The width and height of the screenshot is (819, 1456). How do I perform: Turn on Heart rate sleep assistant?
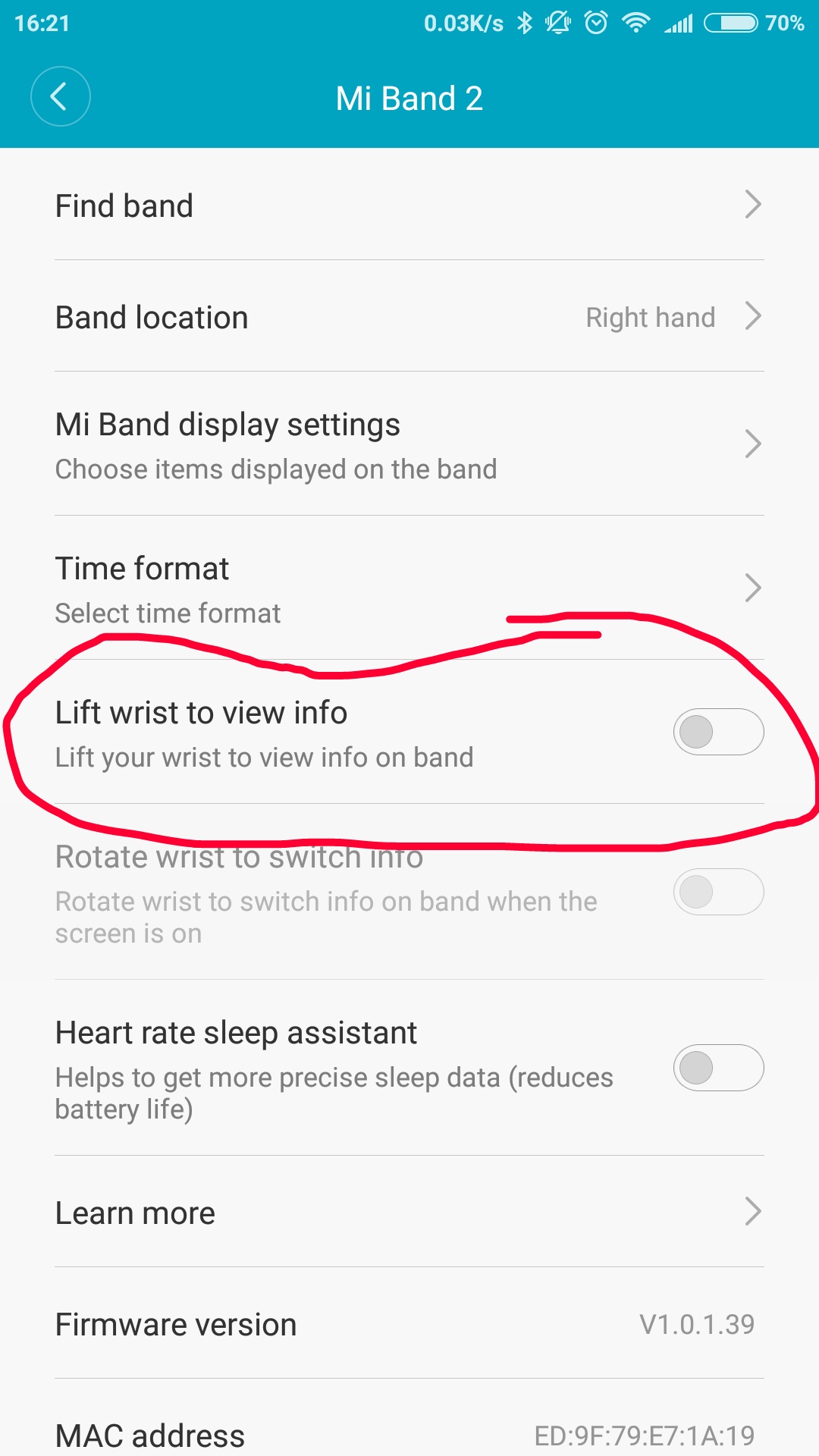point(718,1068)
